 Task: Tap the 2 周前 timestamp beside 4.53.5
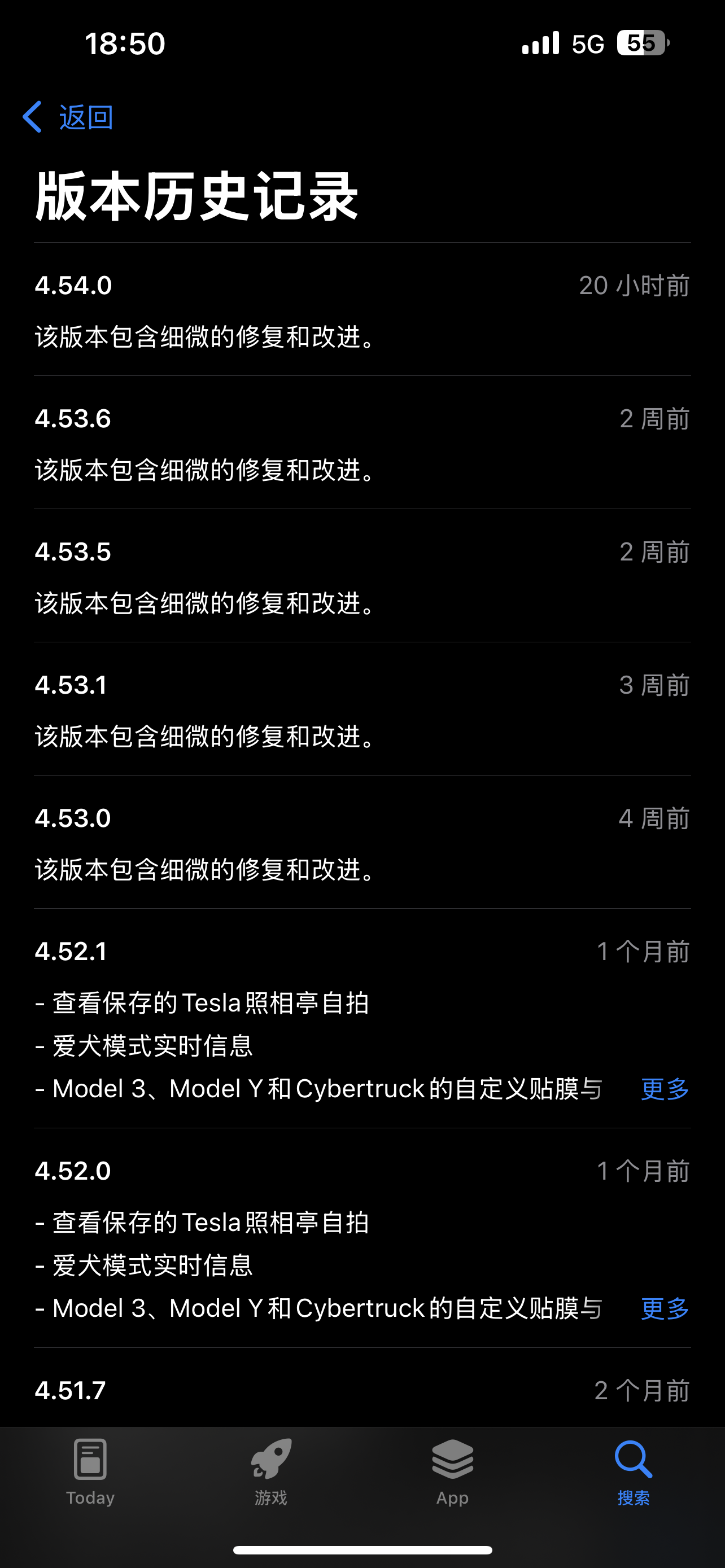coord(654,552)
